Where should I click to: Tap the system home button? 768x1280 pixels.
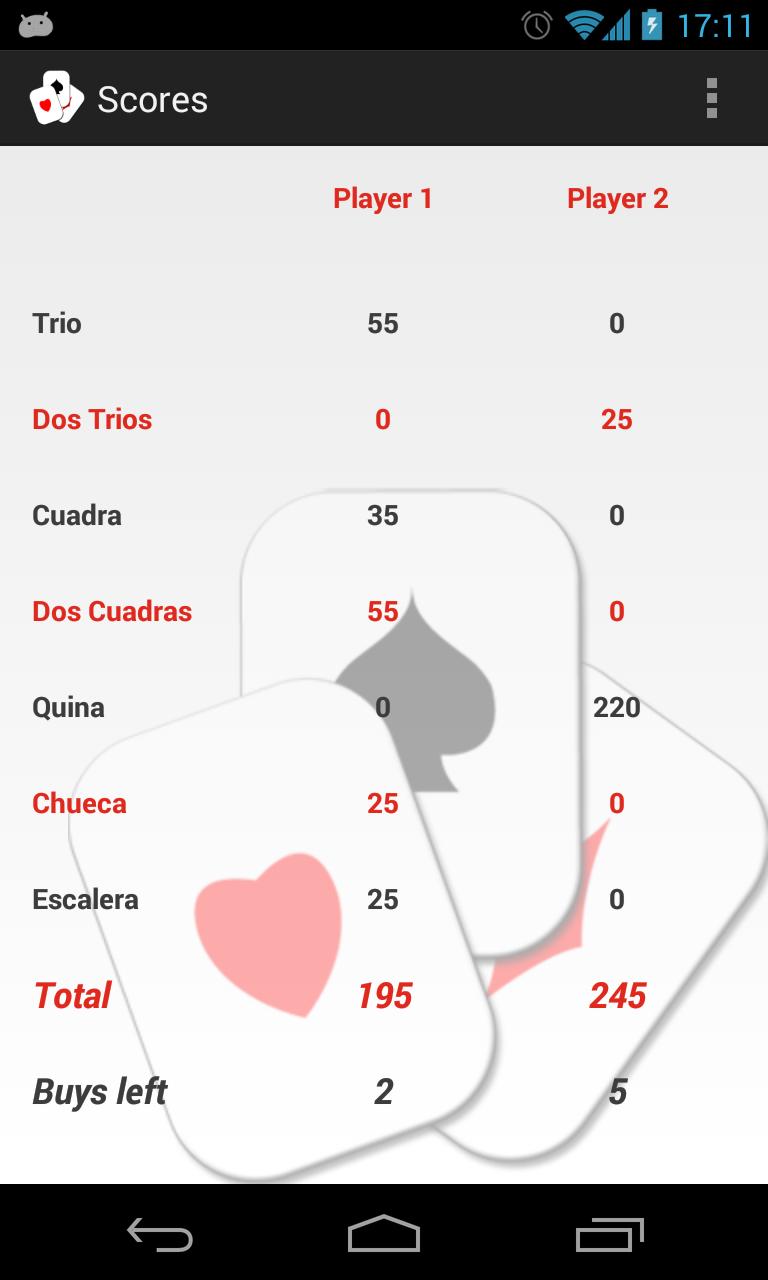point(384,1234)
